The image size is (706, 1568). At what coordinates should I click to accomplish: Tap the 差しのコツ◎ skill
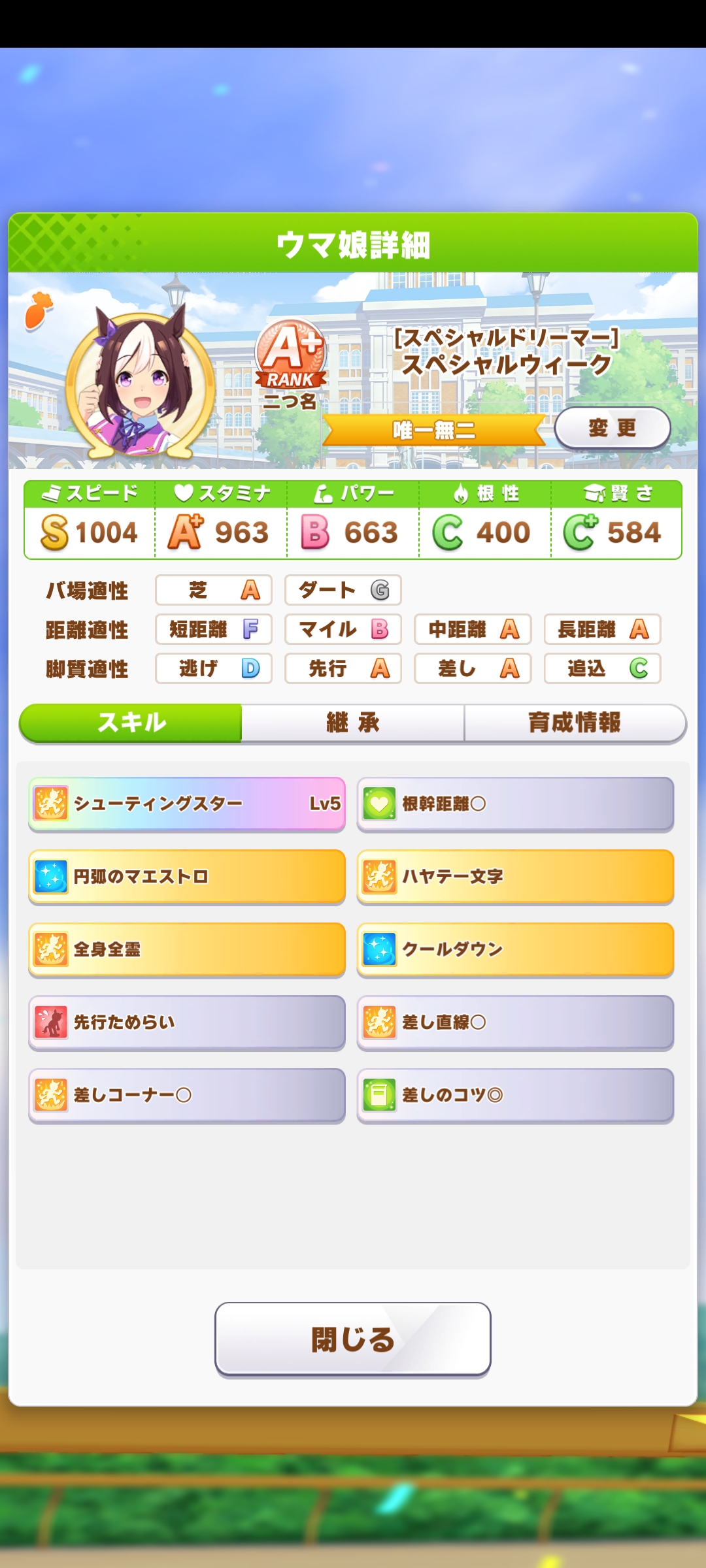515,1095
